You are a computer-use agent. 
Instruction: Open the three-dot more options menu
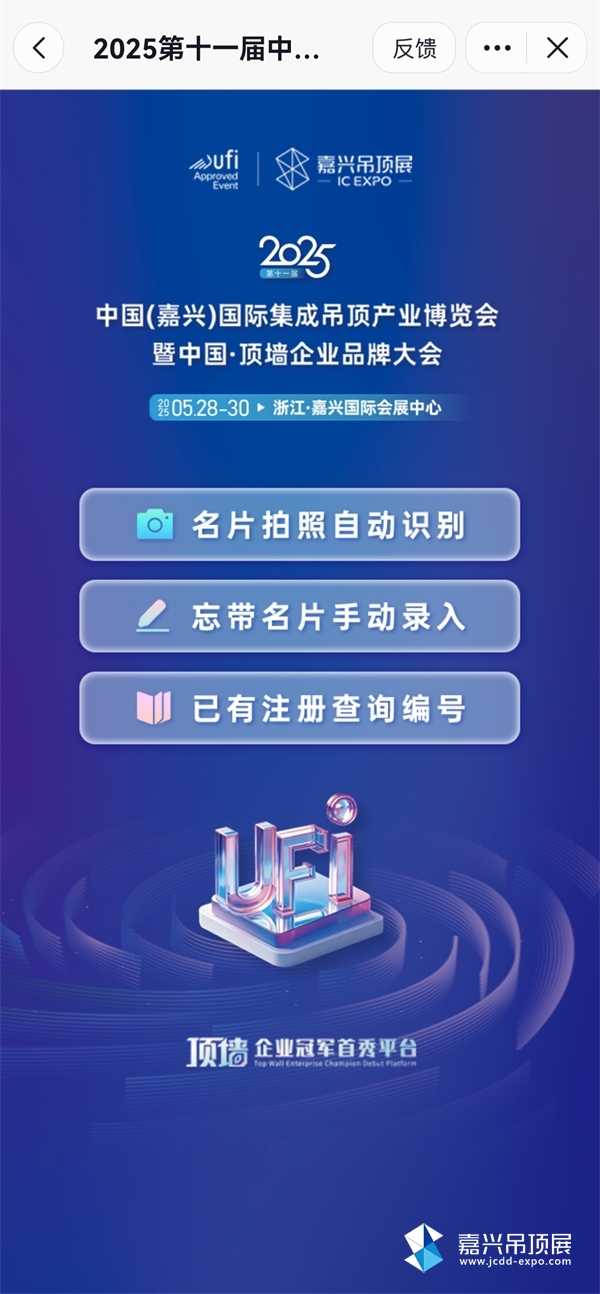click(x=497, y=48)
